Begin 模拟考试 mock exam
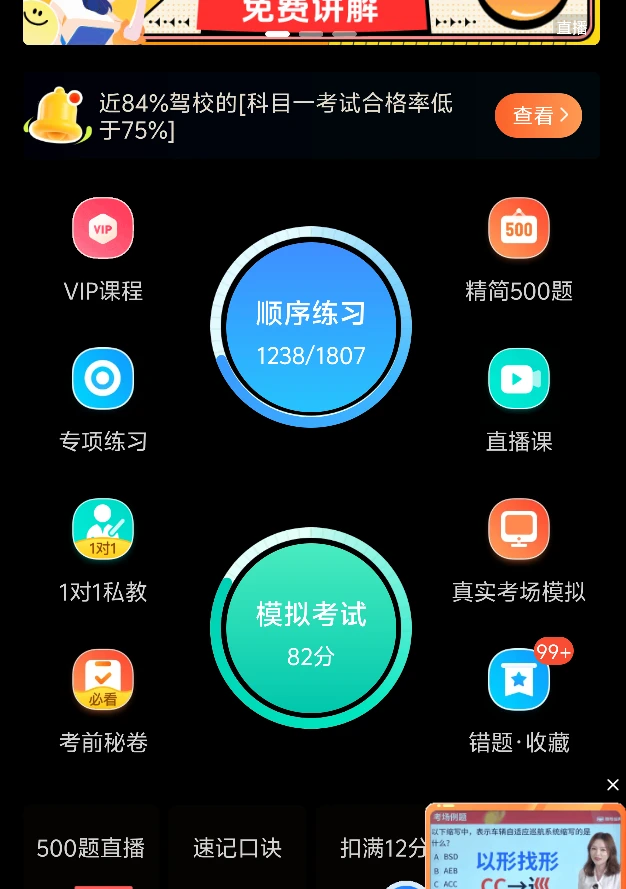Image resolution: width=626 pixels, height=889 pixels. tap(311, 628)
